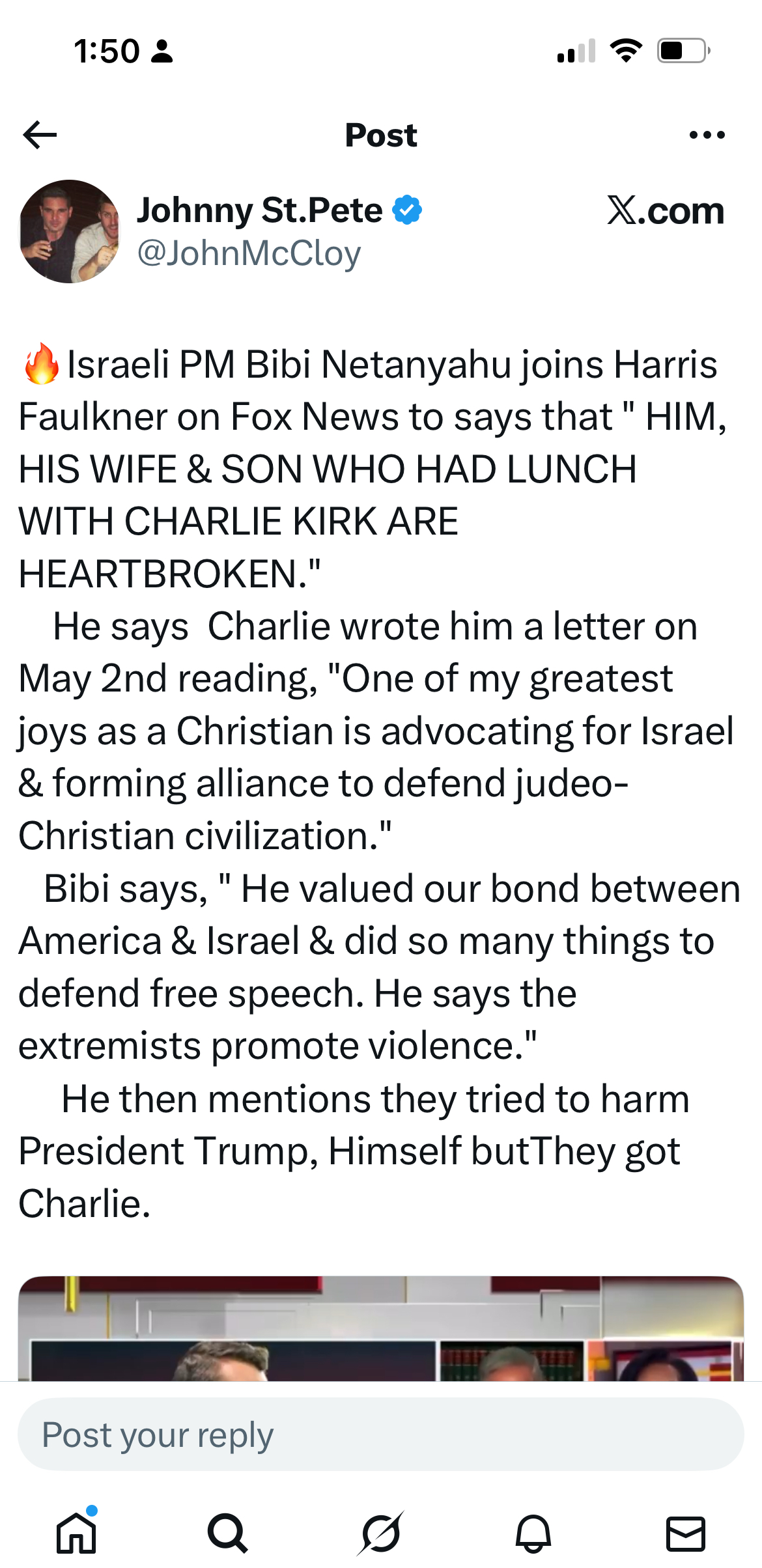Open the Grok tab
This screenshot has width=762, height=1568.
pos(381,1533)
